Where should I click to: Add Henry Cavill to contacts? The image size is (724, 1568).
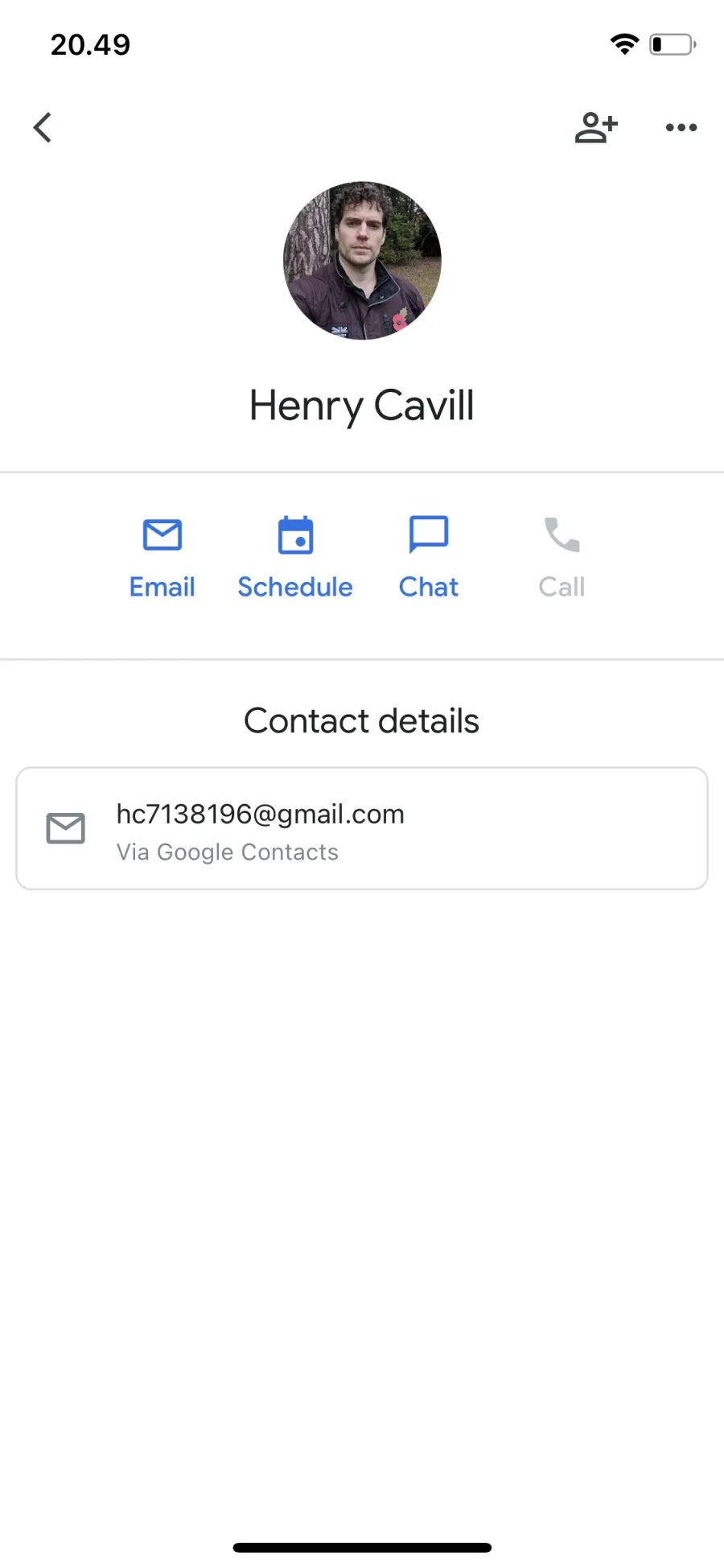coord(596,127)
